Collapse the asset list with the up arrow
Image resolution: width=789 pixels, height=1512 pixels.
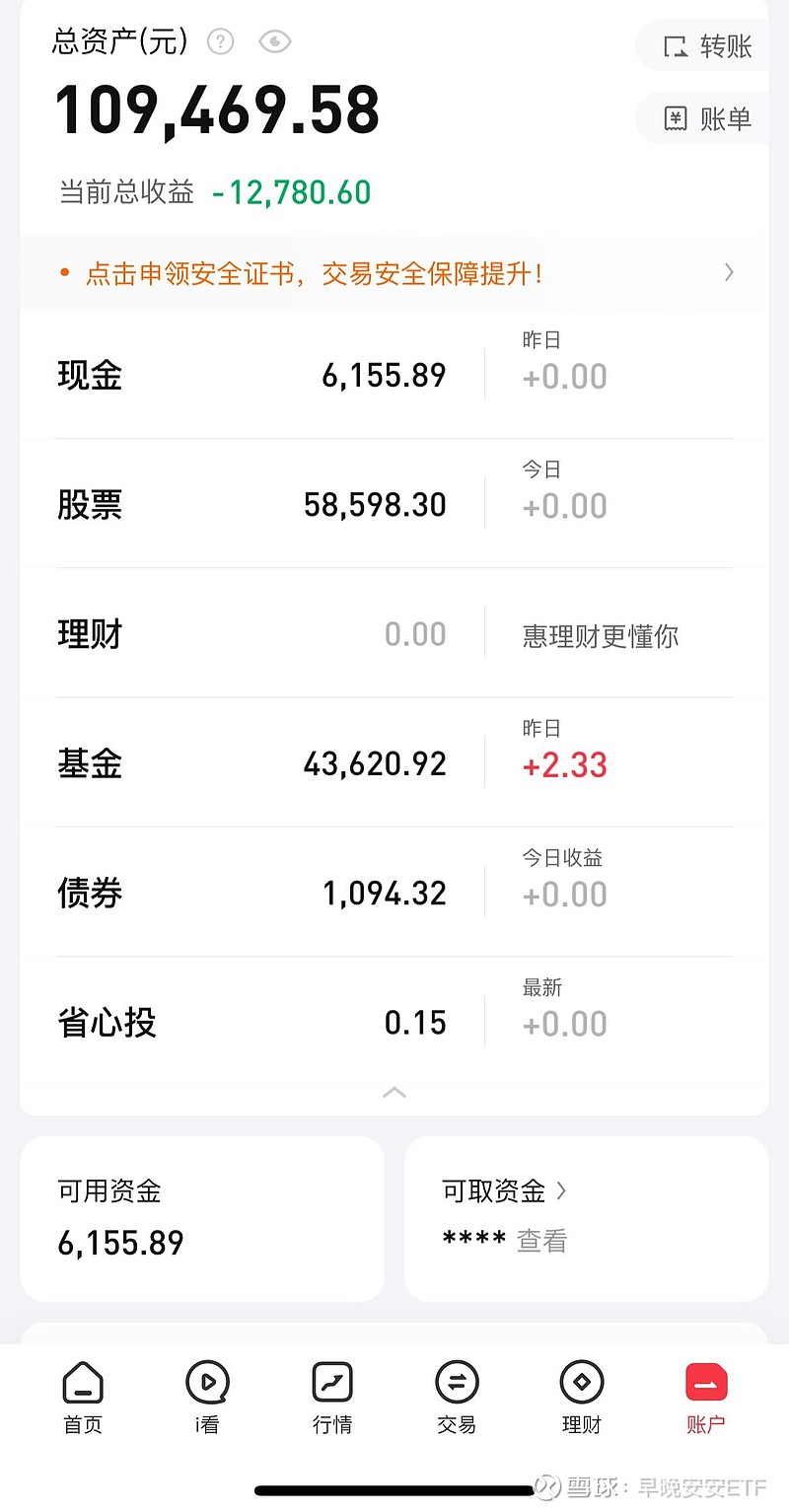click(394, 1093)
